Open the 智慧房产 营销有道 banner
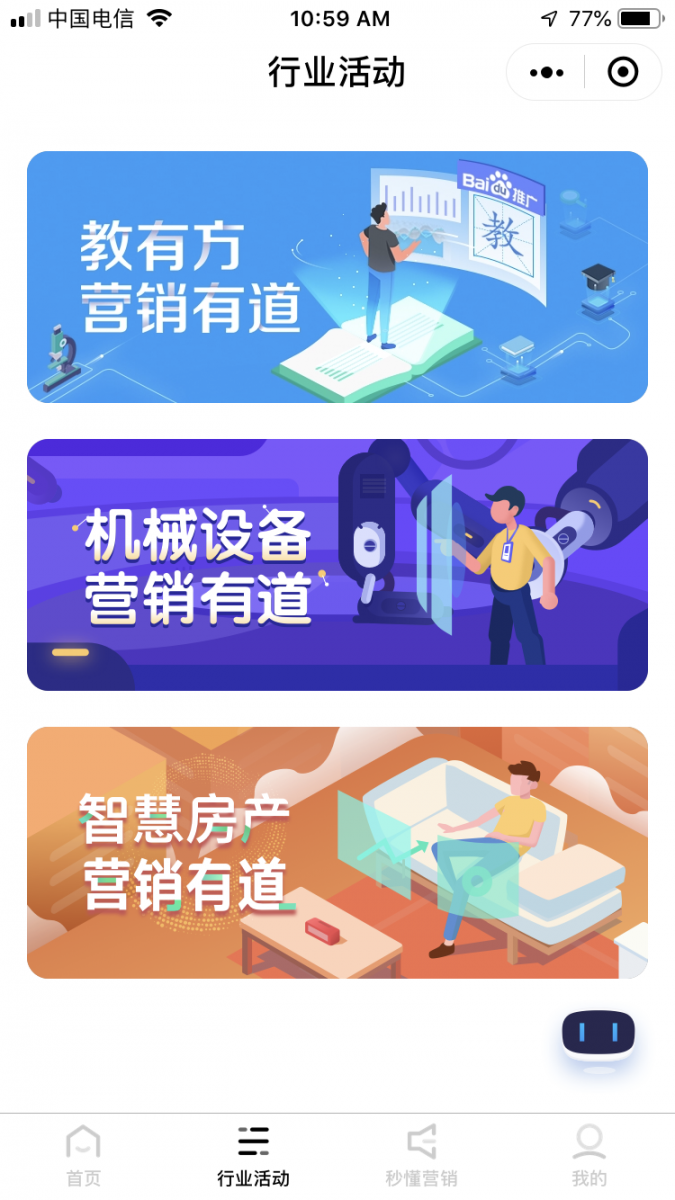The width and height of the screenshot is (675, 1200). click(x=337, y=853)
